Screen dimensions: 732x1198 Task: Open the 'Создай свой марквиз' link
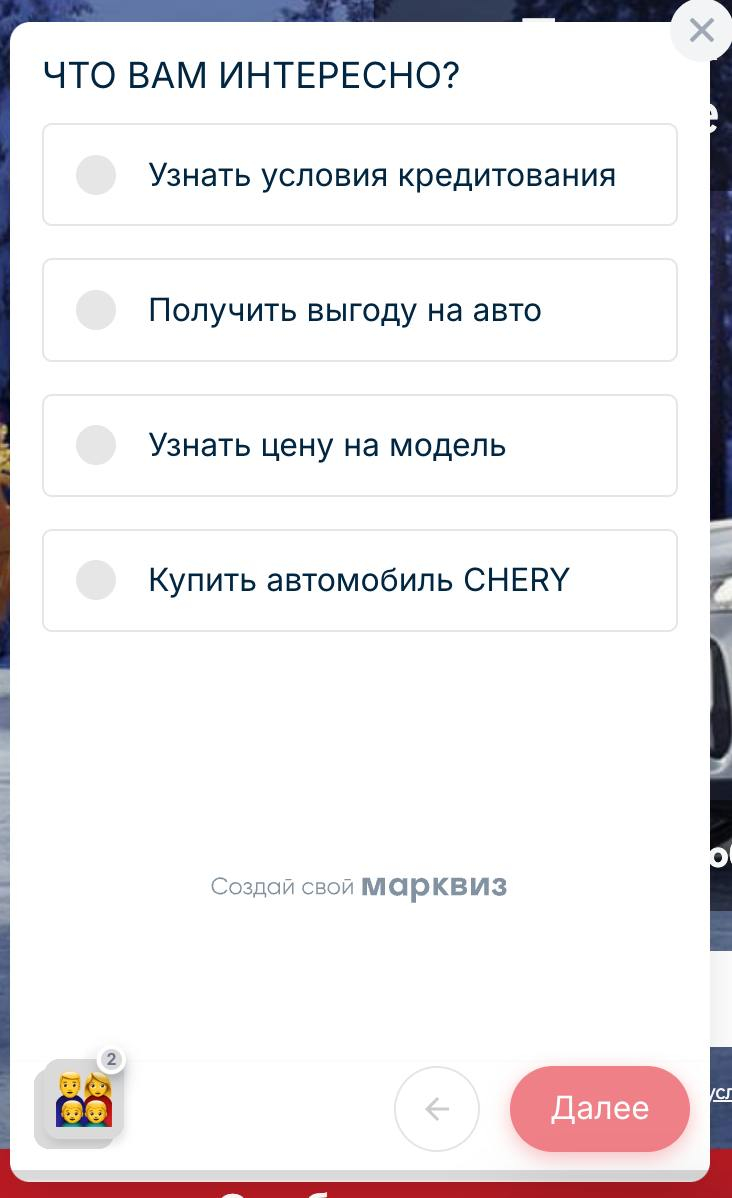click(x=359, y=886)
